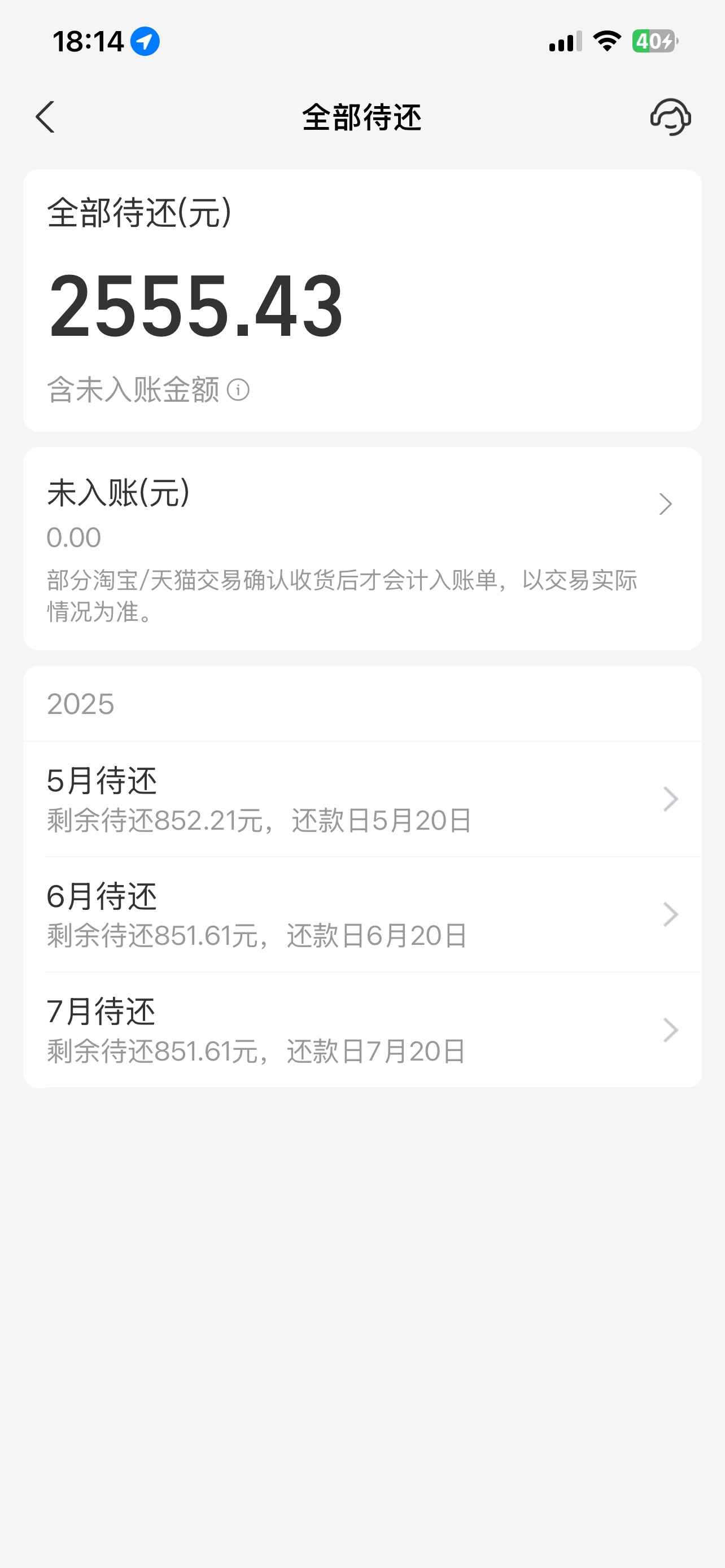Open customer service headset icon
The image size is (725, 1568).
coord(670,117)
